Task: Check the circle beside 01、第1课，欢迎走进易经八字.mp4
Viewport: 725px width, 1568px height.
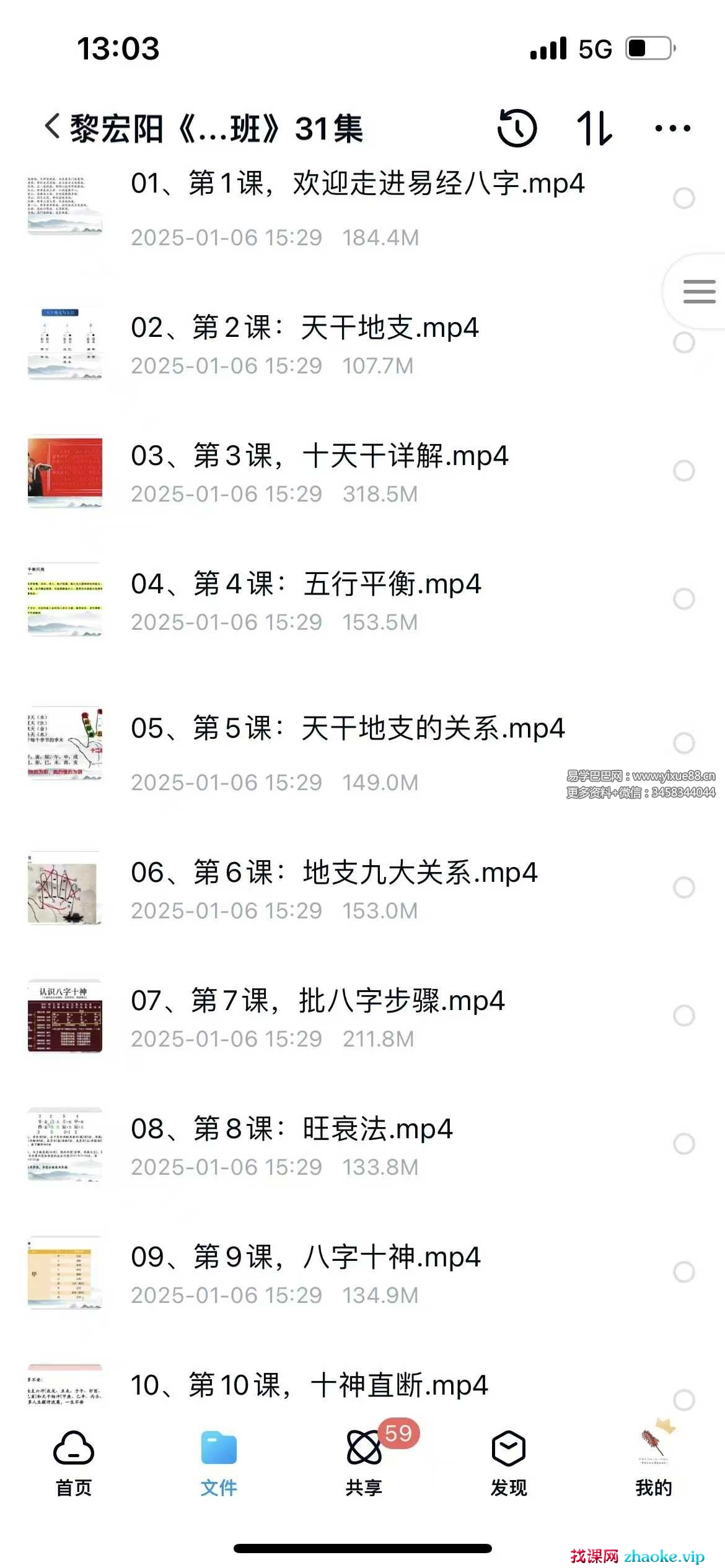Action: tap(683, 198)
